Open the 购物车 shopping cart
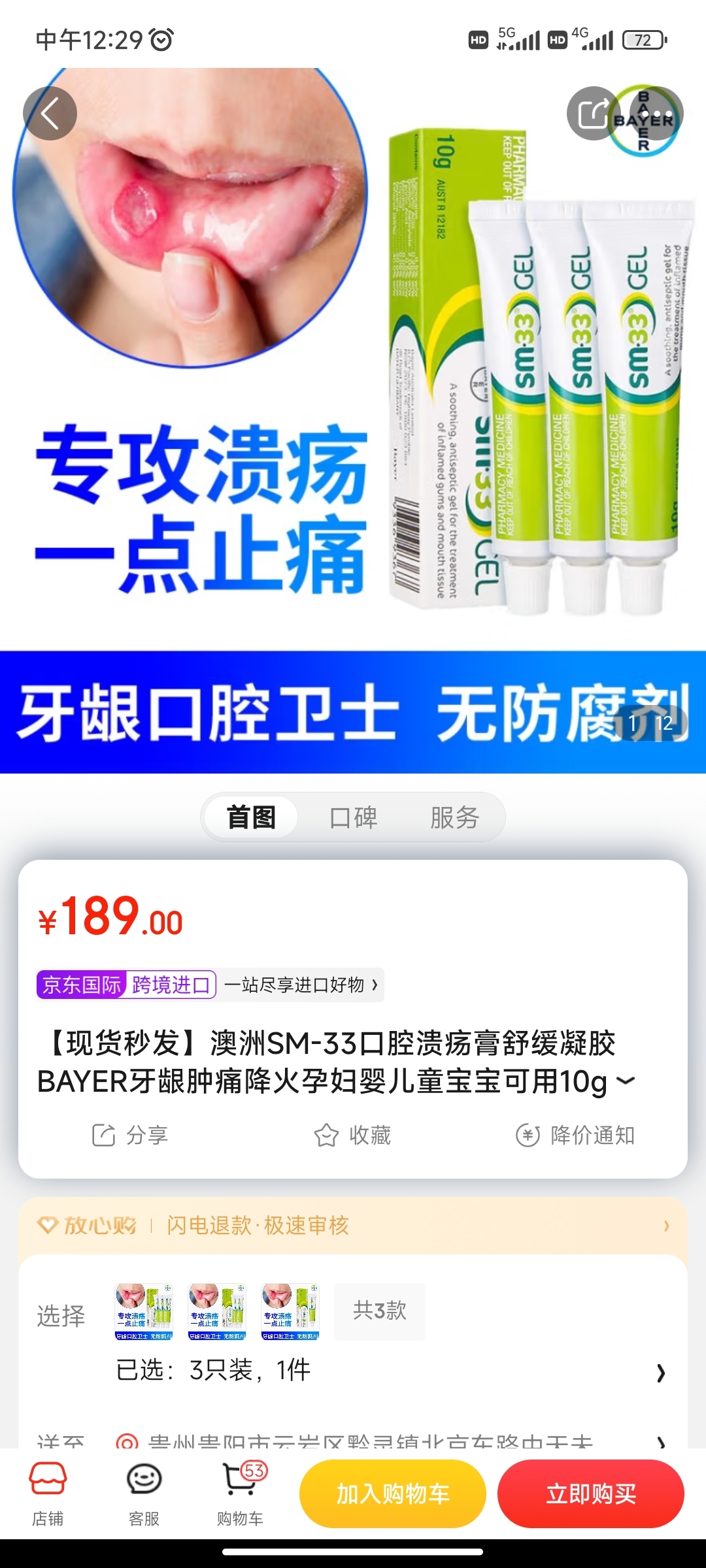 click(x=241, y=1494)
